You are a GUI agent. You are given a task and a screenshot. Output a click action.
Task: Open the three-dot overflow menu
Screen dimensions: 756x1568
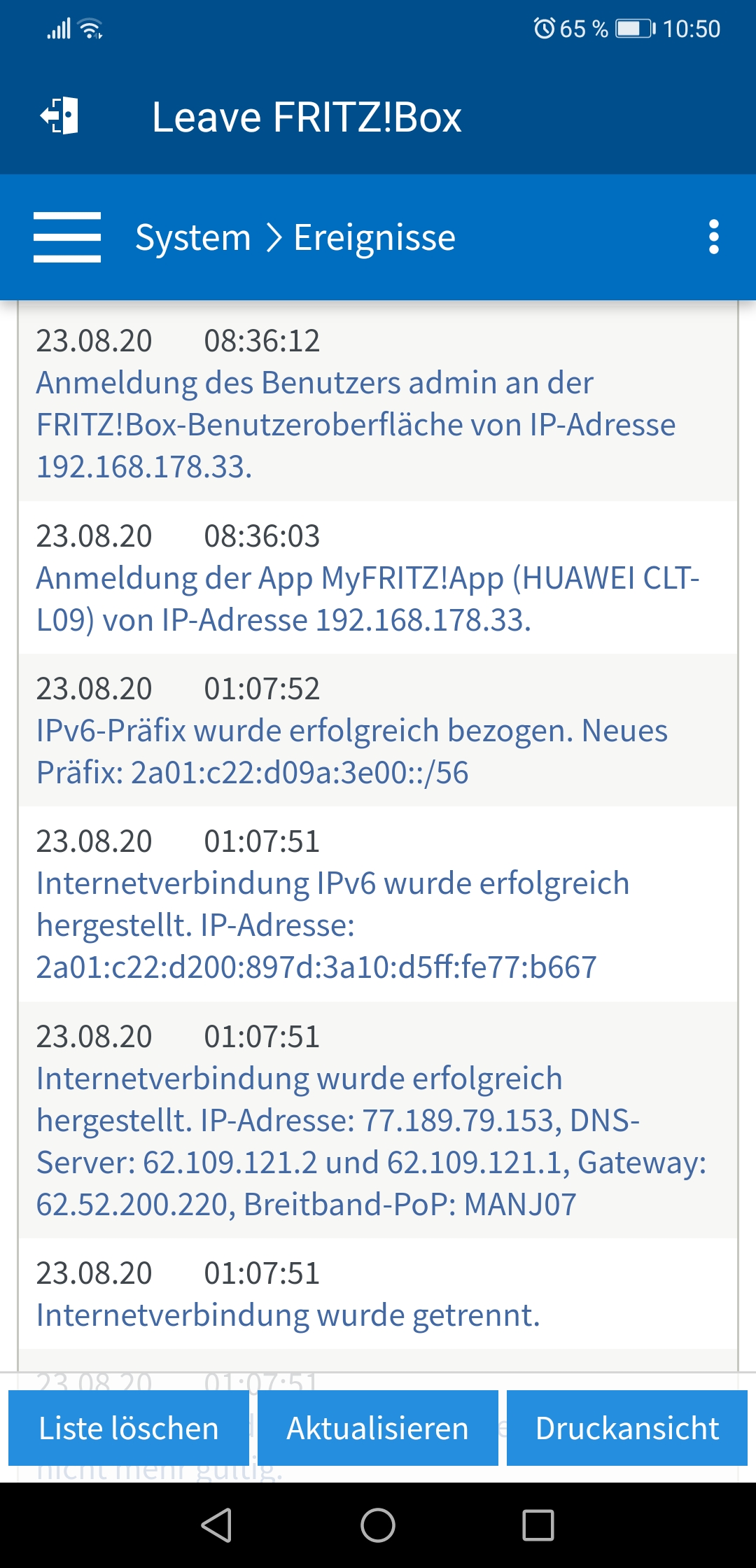(713, 237)
